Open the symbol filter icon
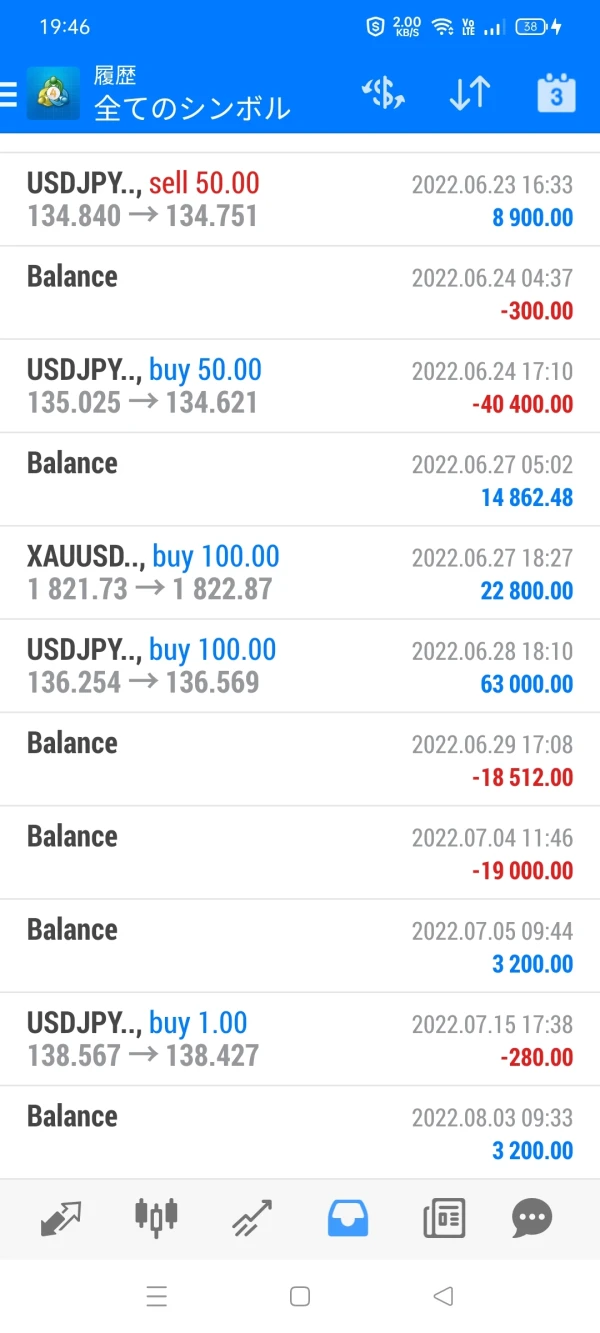The image size is (600, 1333). click(x=383, y=93)
